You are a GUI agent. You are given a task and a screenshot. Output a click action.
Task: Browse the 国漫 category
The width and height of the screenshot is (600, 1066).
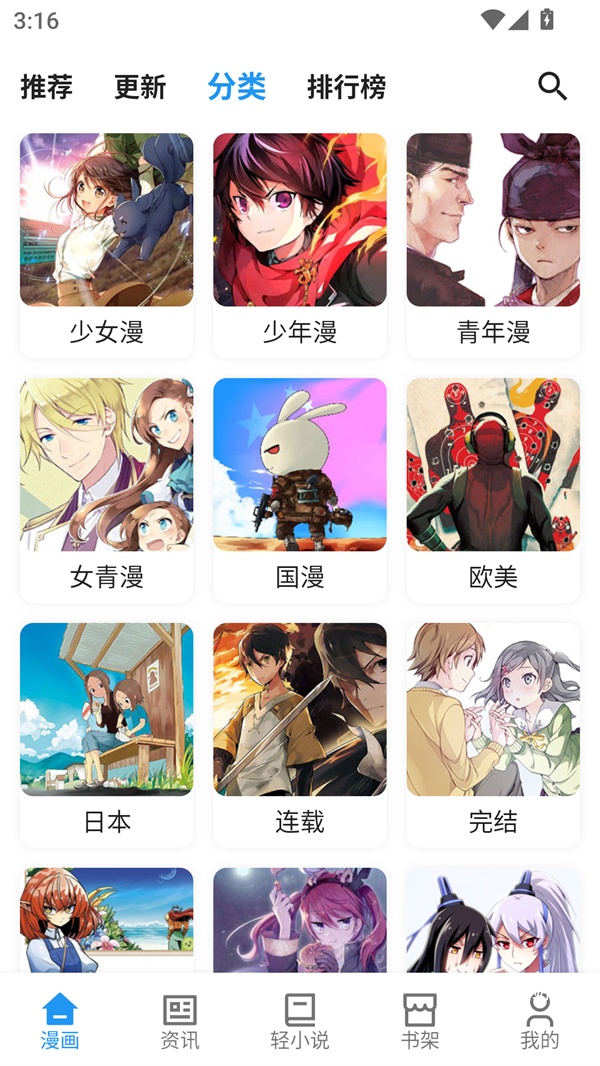299,488
